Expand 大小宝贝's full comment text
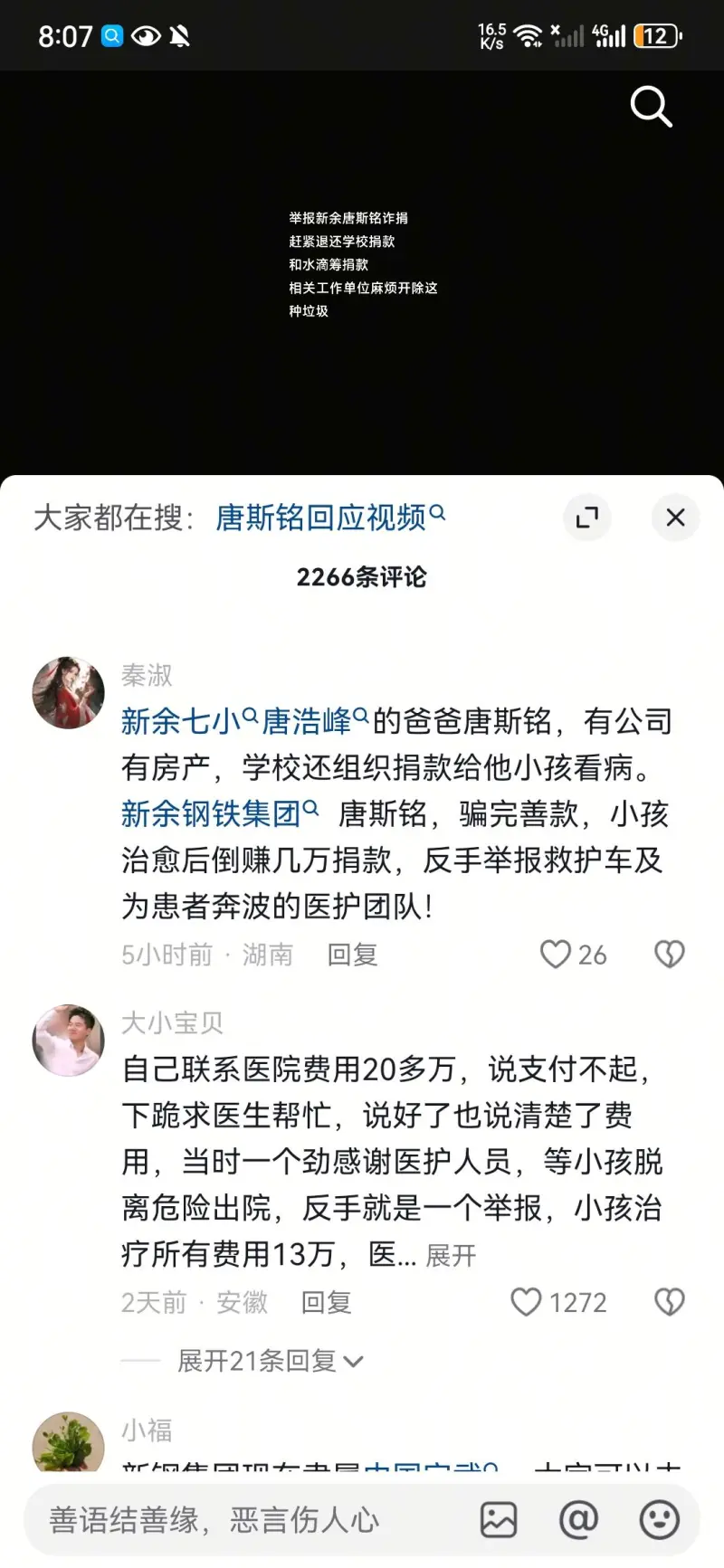Viewport: 724px width, 1568px height. pyautogui.click(x=451, y=1256)
